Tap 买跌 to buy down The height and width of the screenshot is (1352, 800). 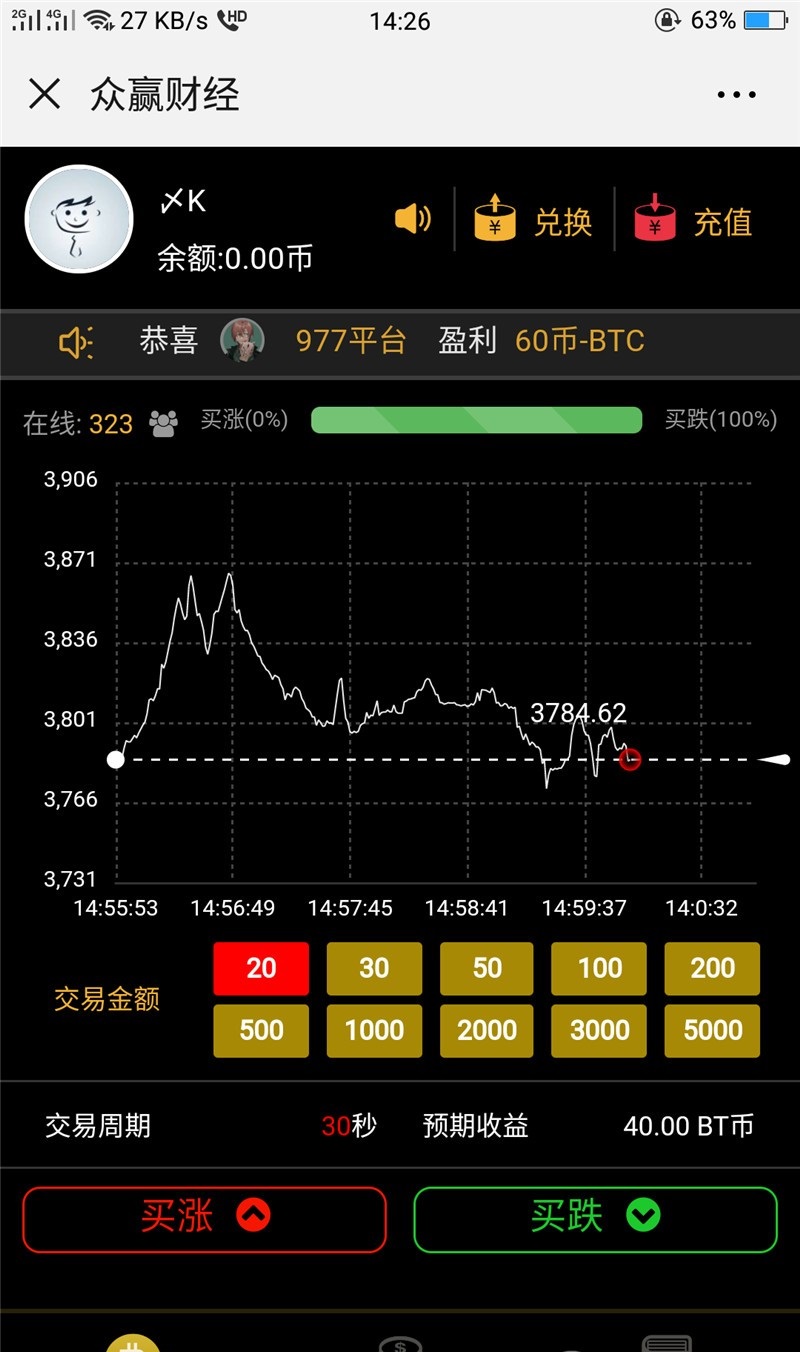pyautogui.click(x=595, y=1219)
